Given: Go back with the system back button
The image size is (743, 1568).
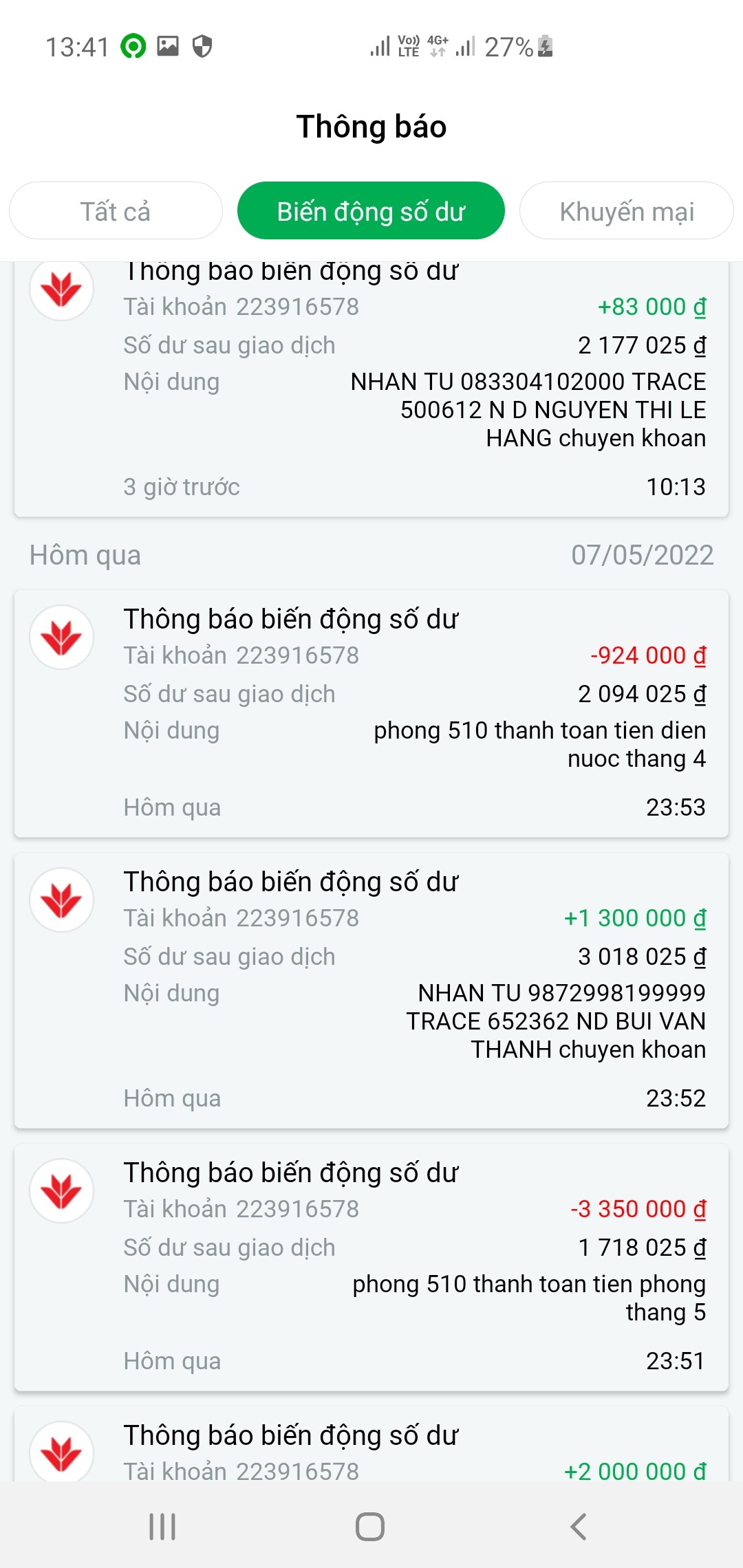Looking at the screenshot, I should pos(579,1527).
